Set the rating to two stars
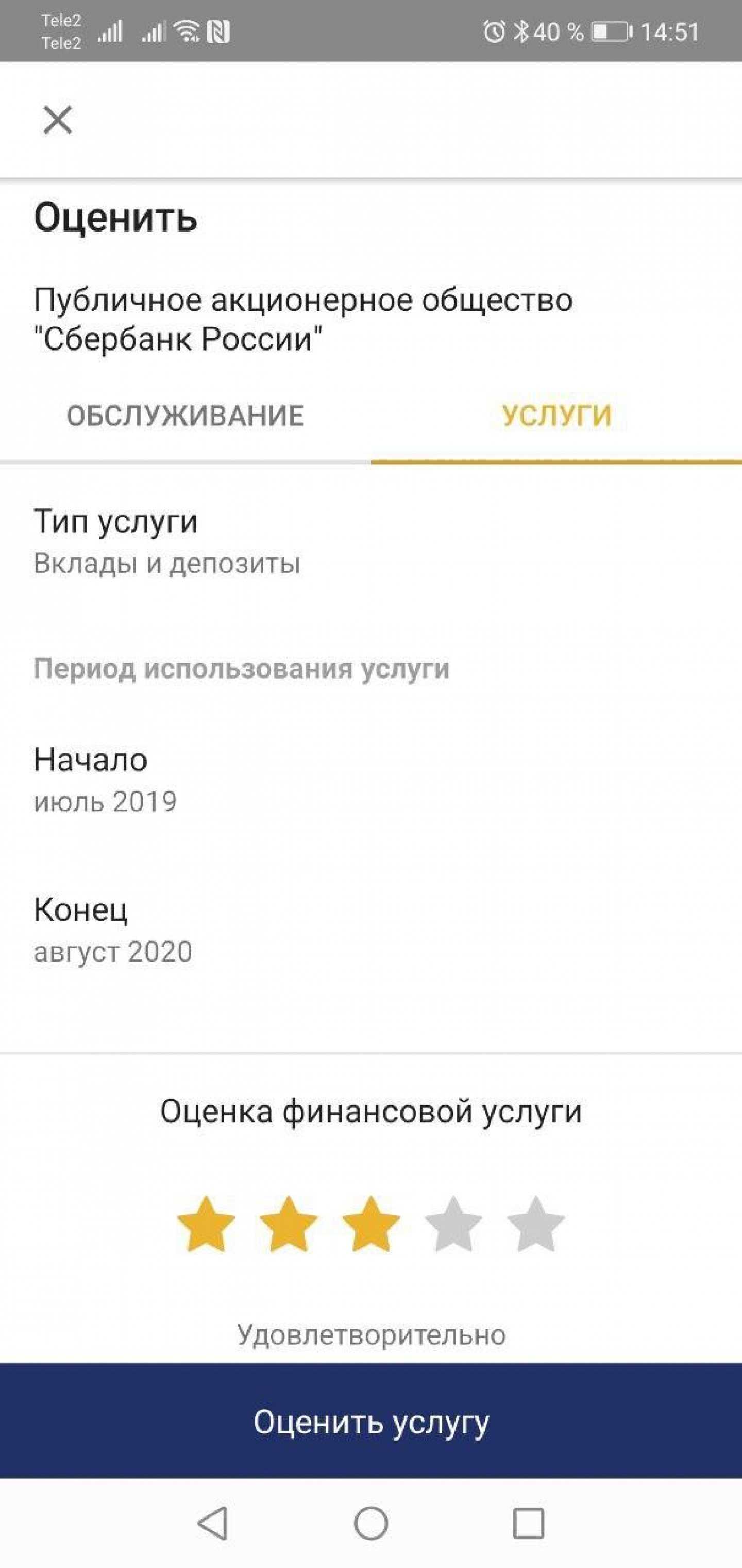The height and width of the screenshot is (1568, 742). (288, 1225)
